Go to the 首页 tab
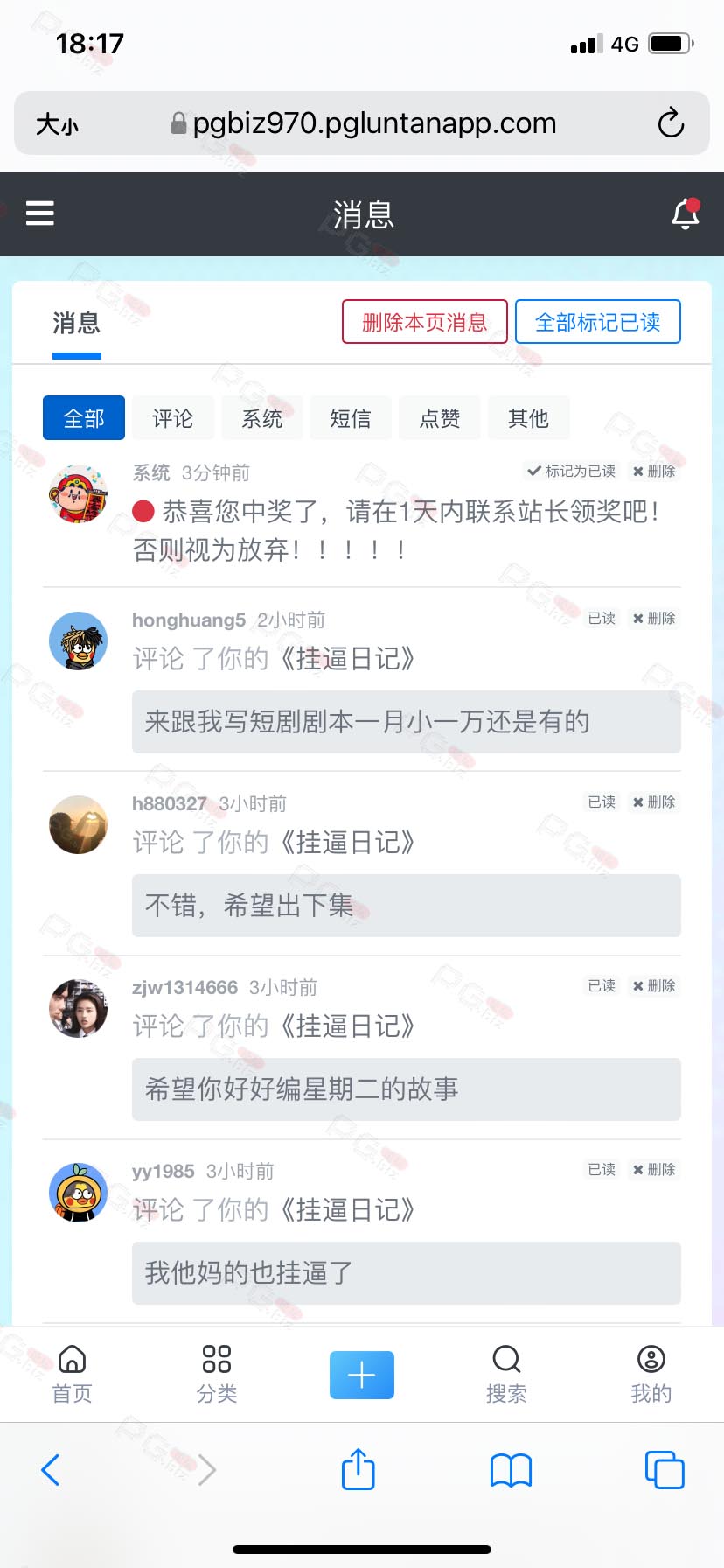This screenshot has height=1568, width=724. click(x=72, y=1374)
